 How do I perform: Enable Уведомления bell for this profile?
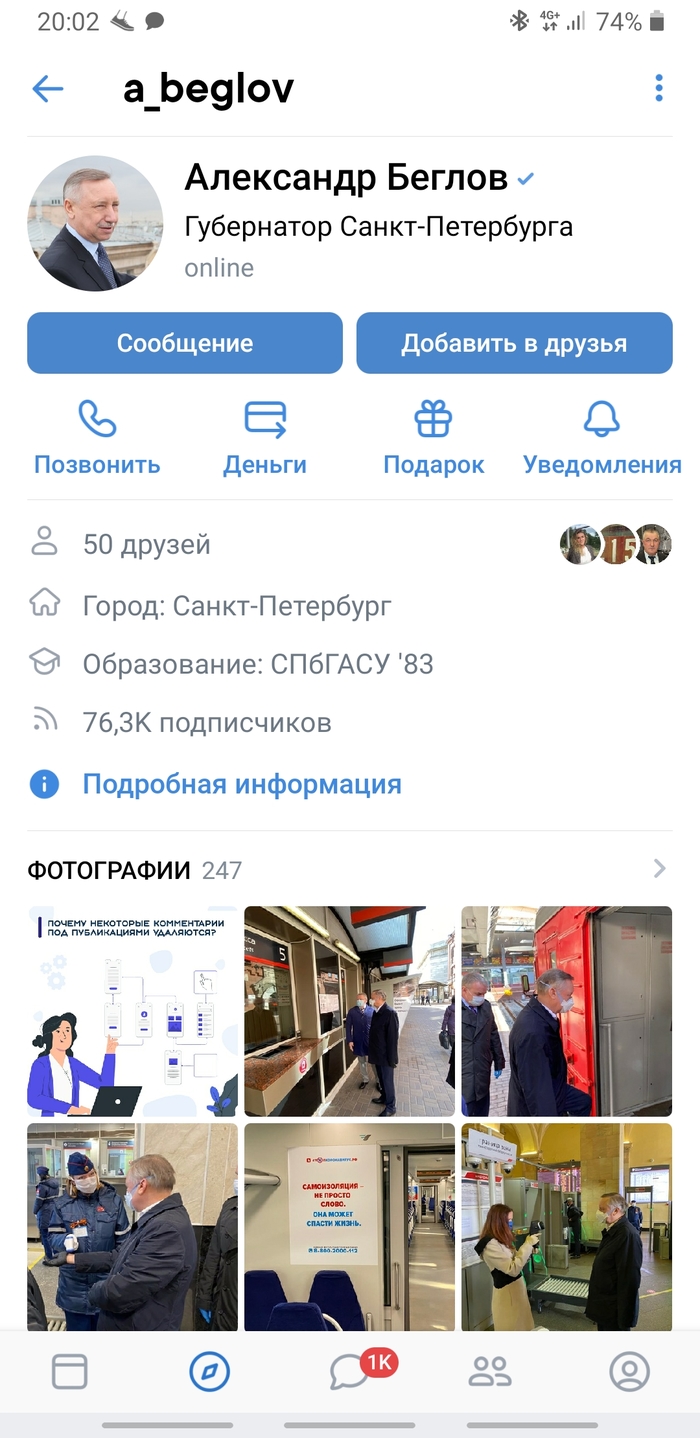coord(602,438)
